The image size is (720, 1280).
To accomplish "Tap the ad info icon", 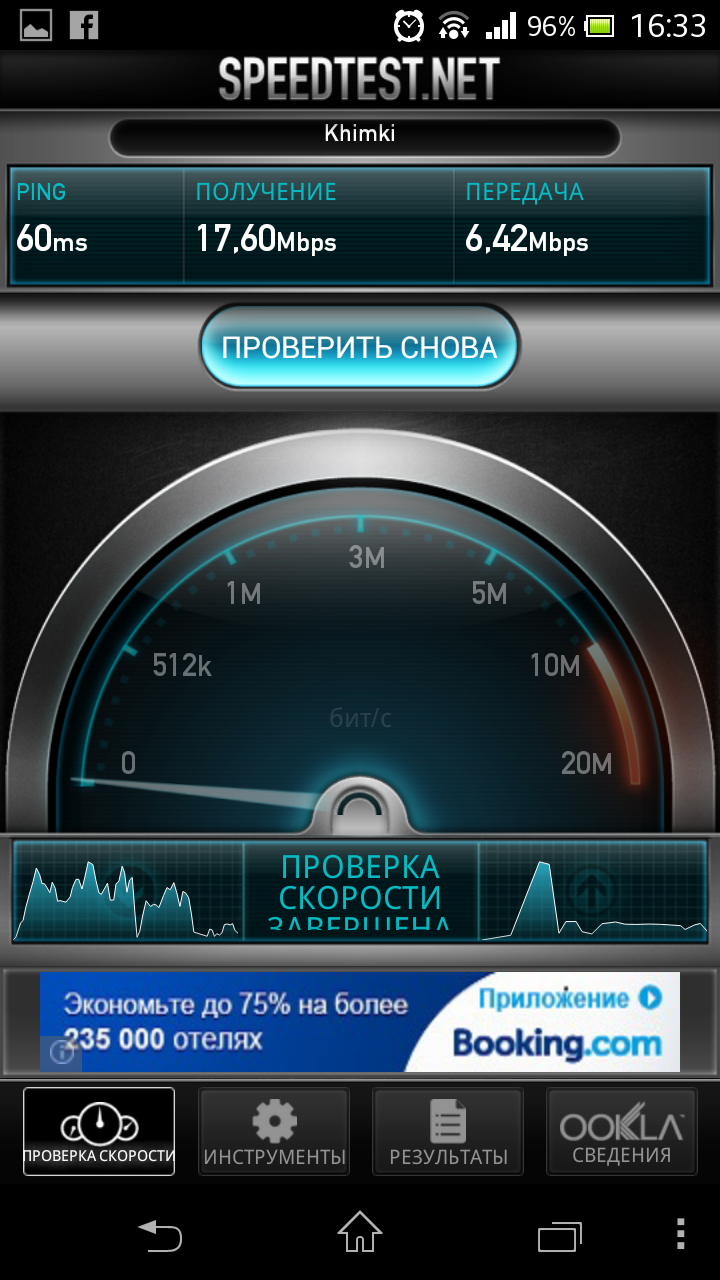I will click(60, 1052).
